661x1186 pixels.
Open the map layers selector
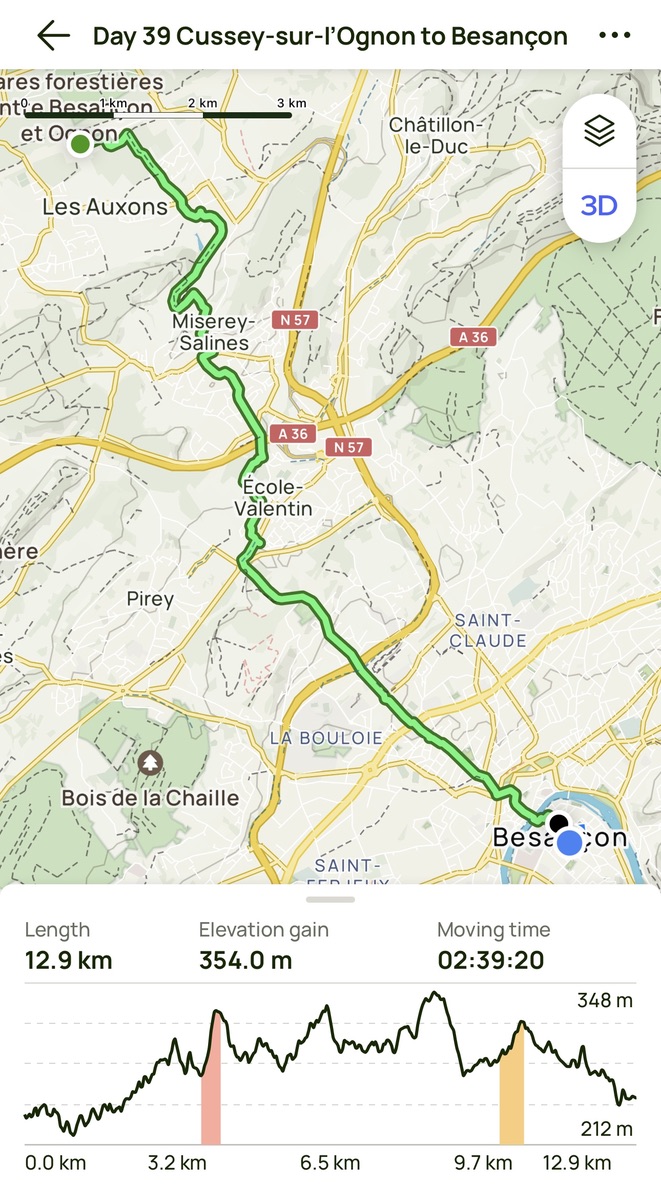tap(599, 131)
